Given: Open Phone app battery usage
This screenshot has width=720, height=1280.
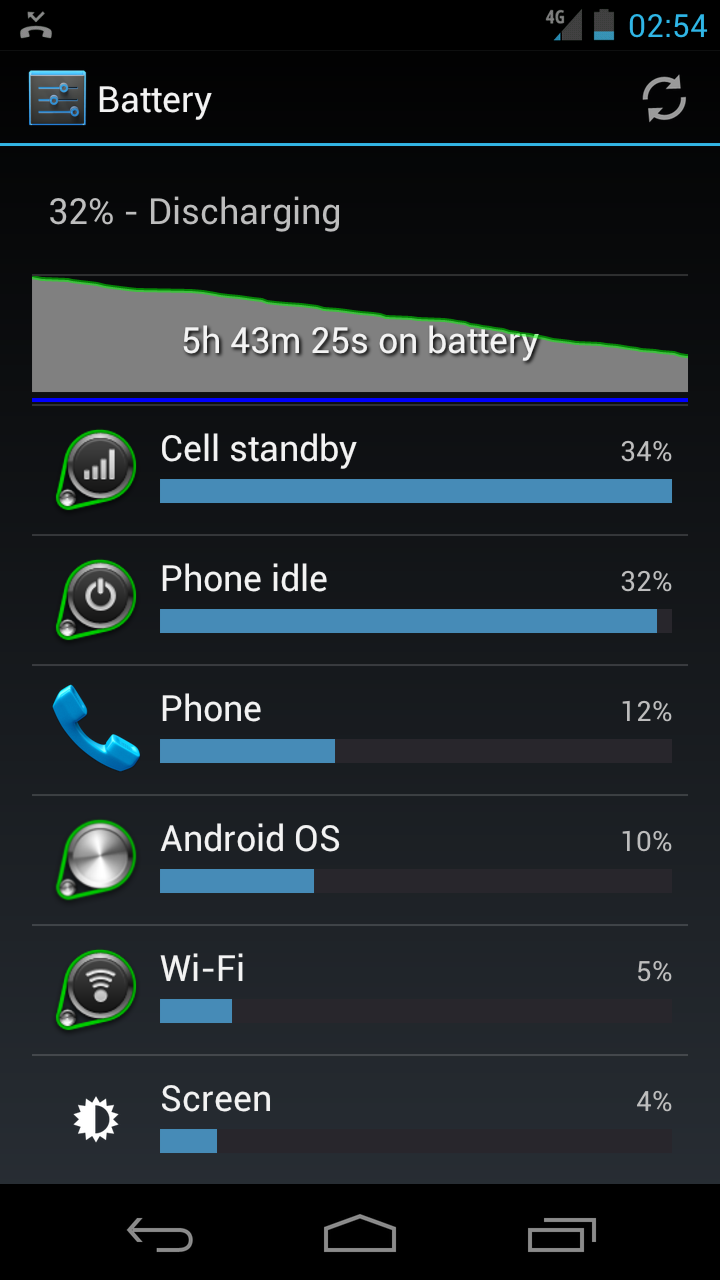Looking at the screenshot, I should 360,730.
